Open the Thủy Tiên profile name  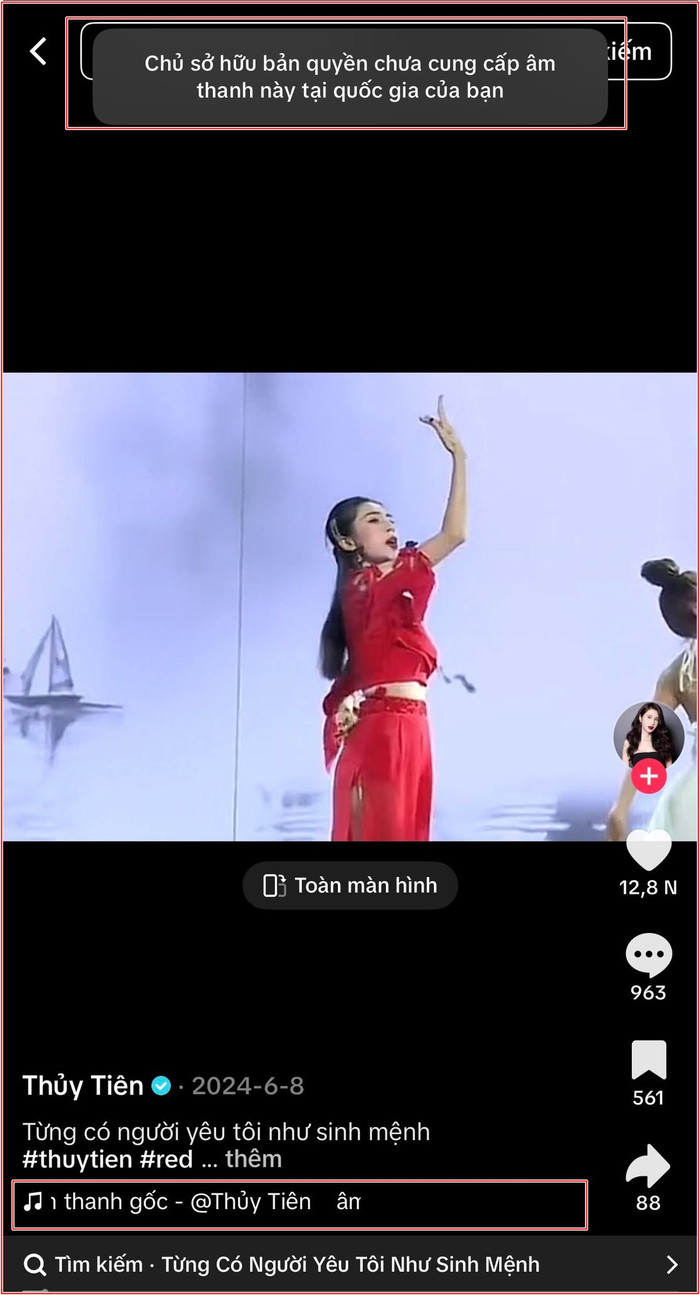pos(84,1085)
